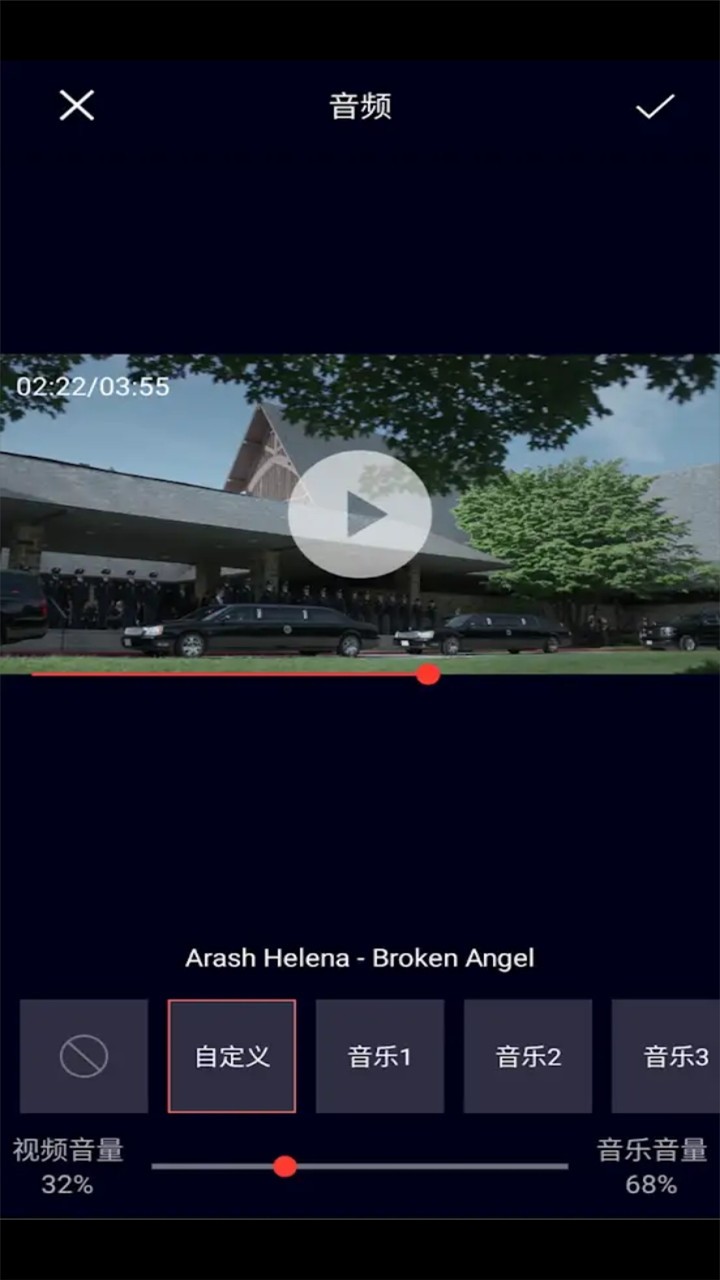Tap the video/music volume balance slider
The width and height of the screenshot is (720, 1280).
(285, 1166)
